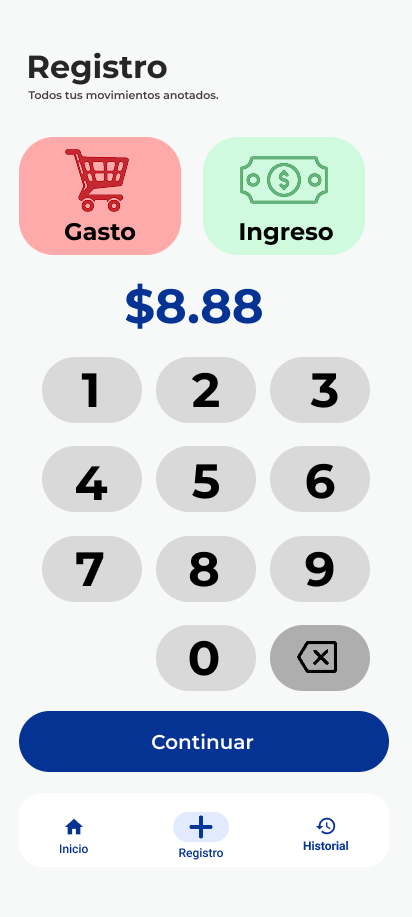The width and height of the screenshot is (412, 917).
Task: Enter digit 8 on the keypad
Action: point(206,569)
